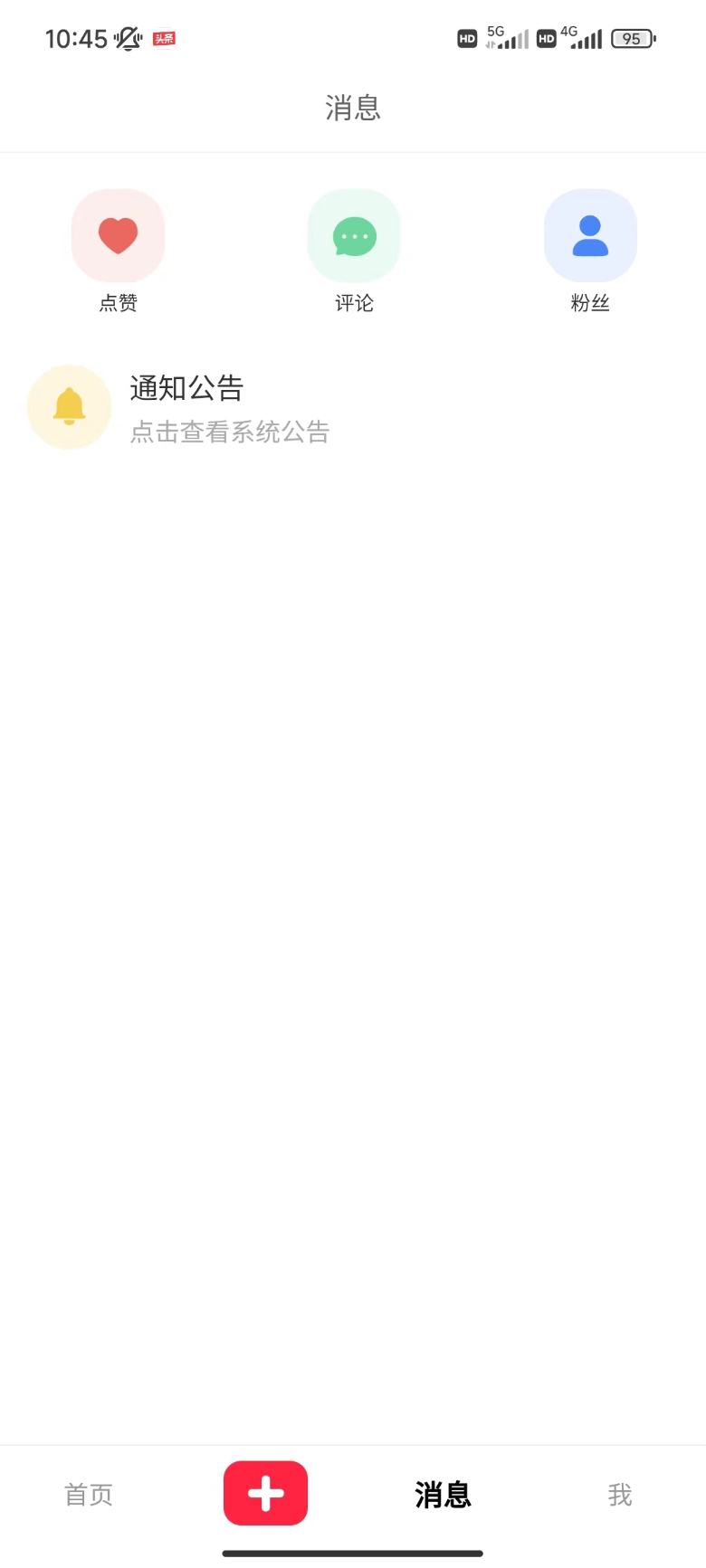This screenshot has width=706, height=1568.
Task: Open the 评论 comments bubble icon
Action: click(x=353, y=235)
